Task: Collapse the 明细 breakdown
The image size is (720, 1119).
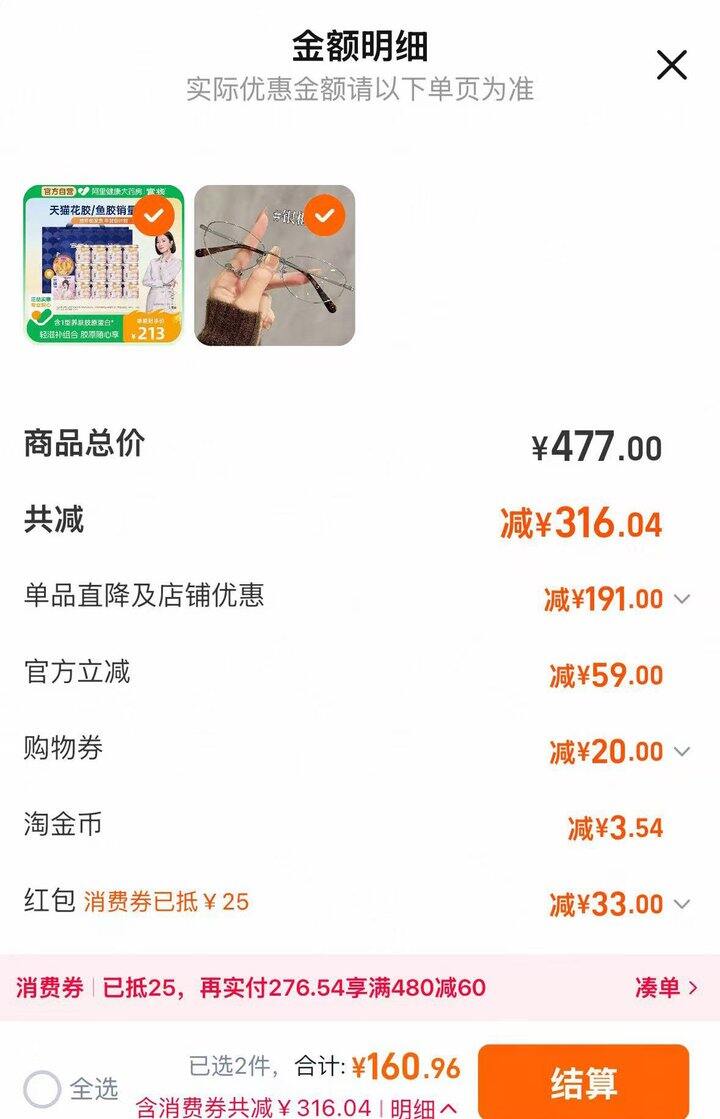Action: pyautogui.click(x=424, y=1108)
